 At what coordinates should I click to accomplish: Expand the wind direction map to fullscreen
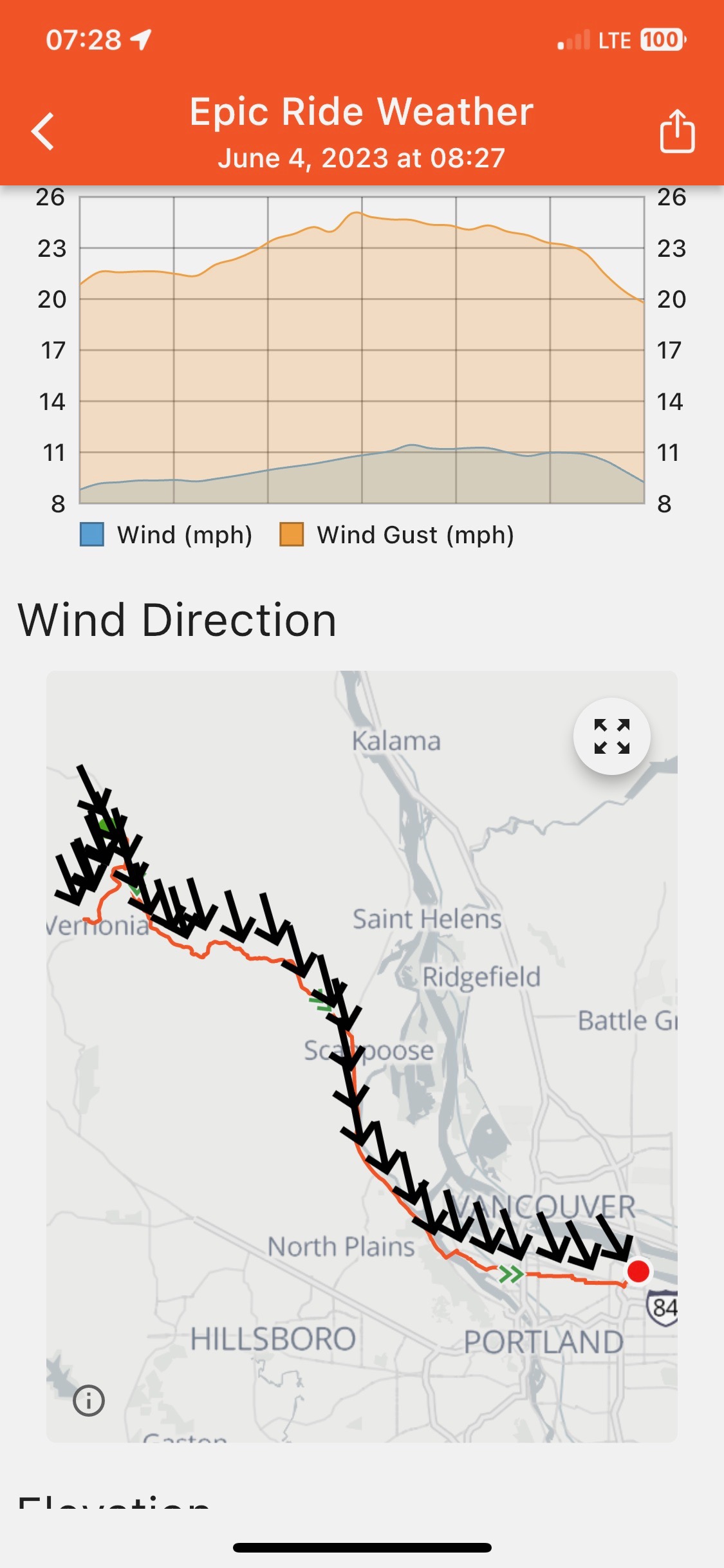(611, 736)
